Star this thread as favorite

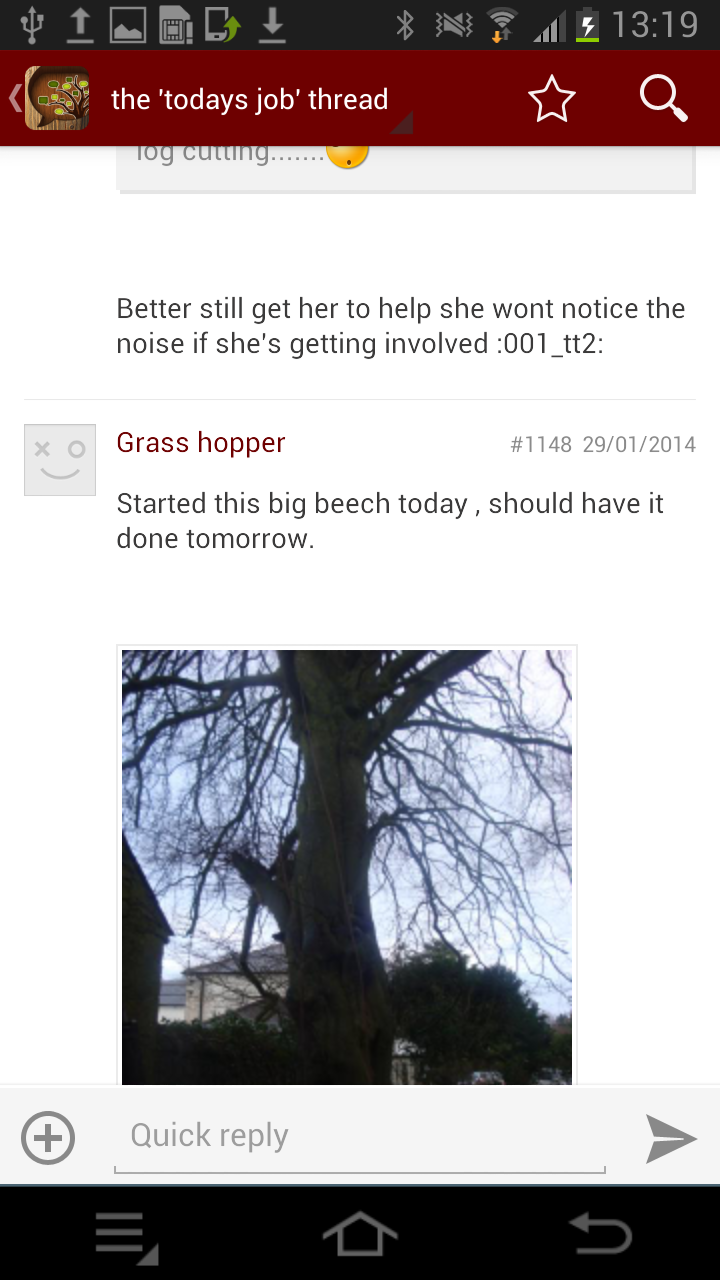(551, 99)
